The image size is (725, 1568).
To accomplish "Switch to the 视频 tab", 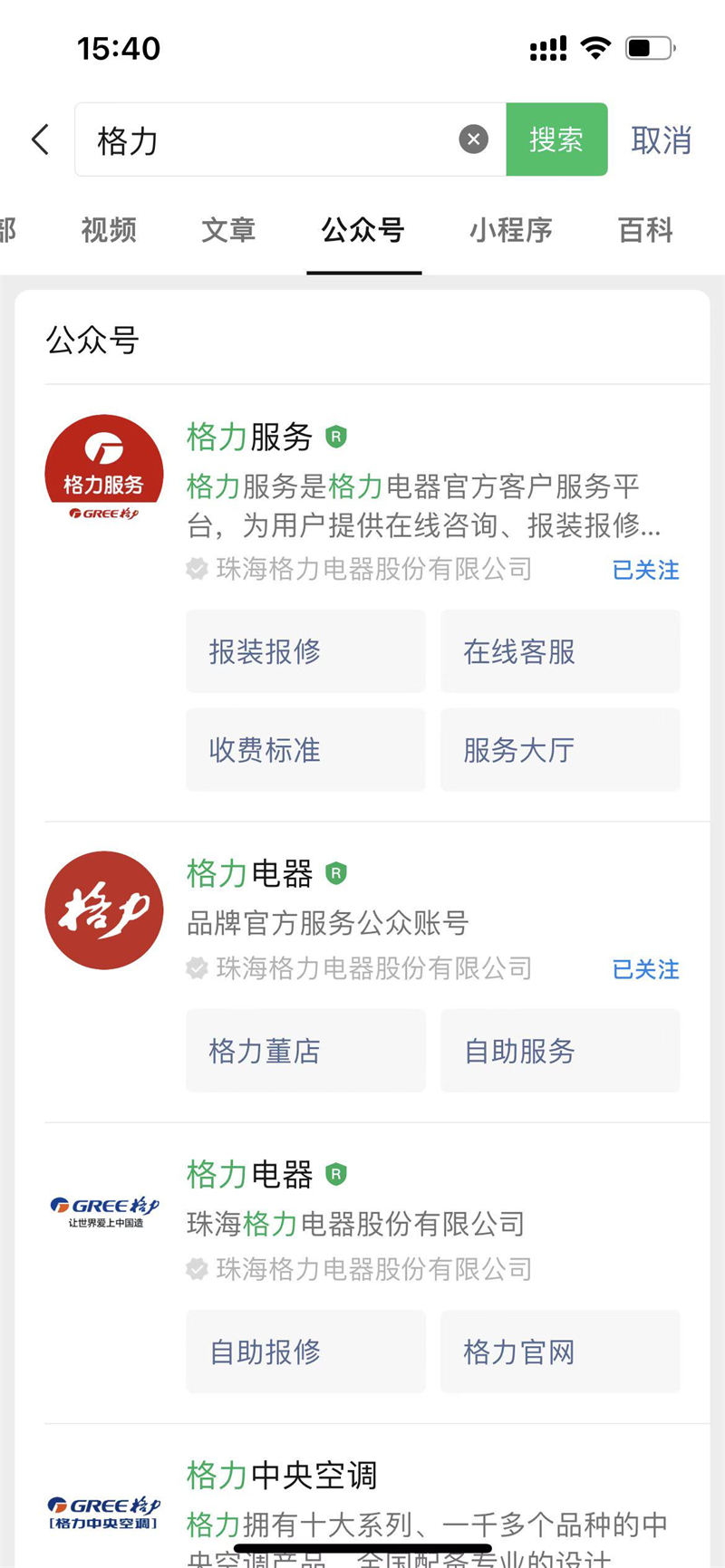I will click(x=109, y=230).
